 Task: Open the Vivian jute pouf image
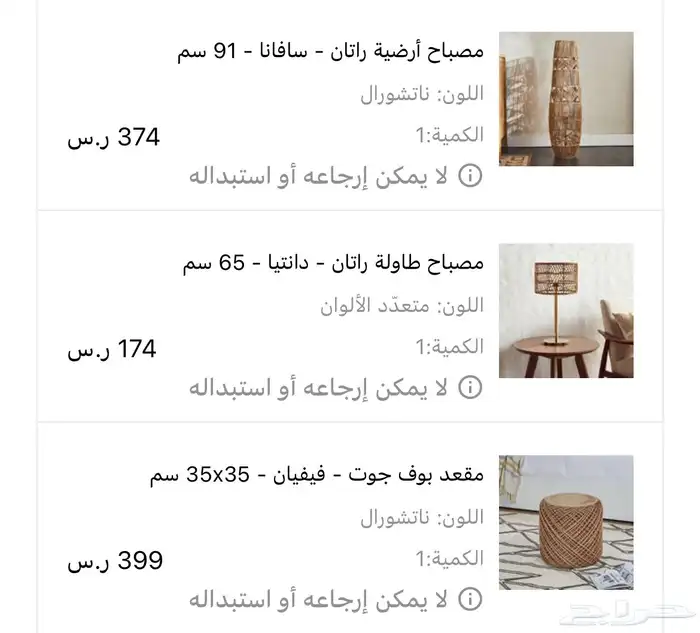click(x=566, y=522)
